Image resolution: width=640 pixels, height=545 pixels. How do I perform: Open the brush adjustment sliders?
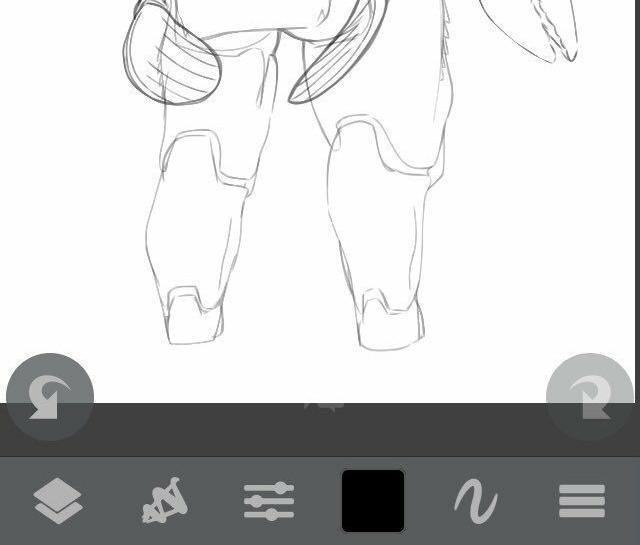pos(269,501)
